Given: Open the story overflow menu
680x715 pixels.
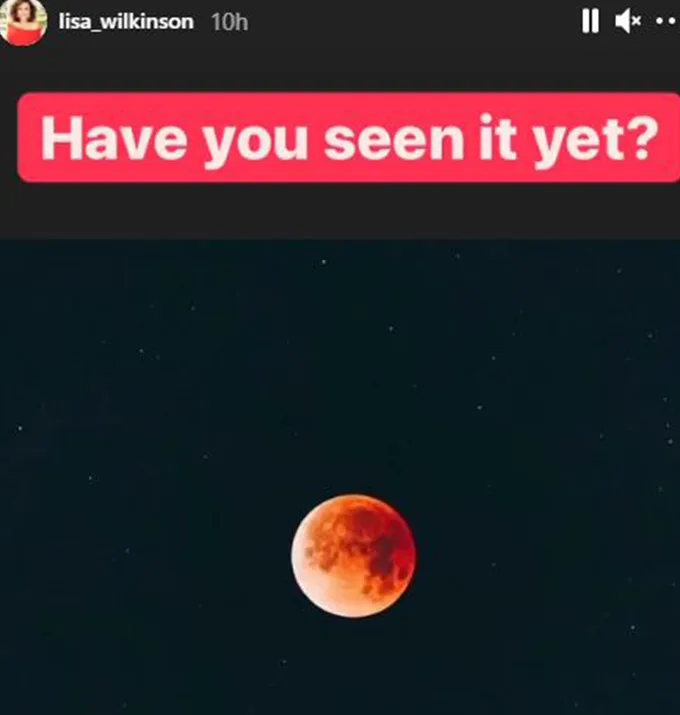Looking at the screenshot, I should coord(664,21).
